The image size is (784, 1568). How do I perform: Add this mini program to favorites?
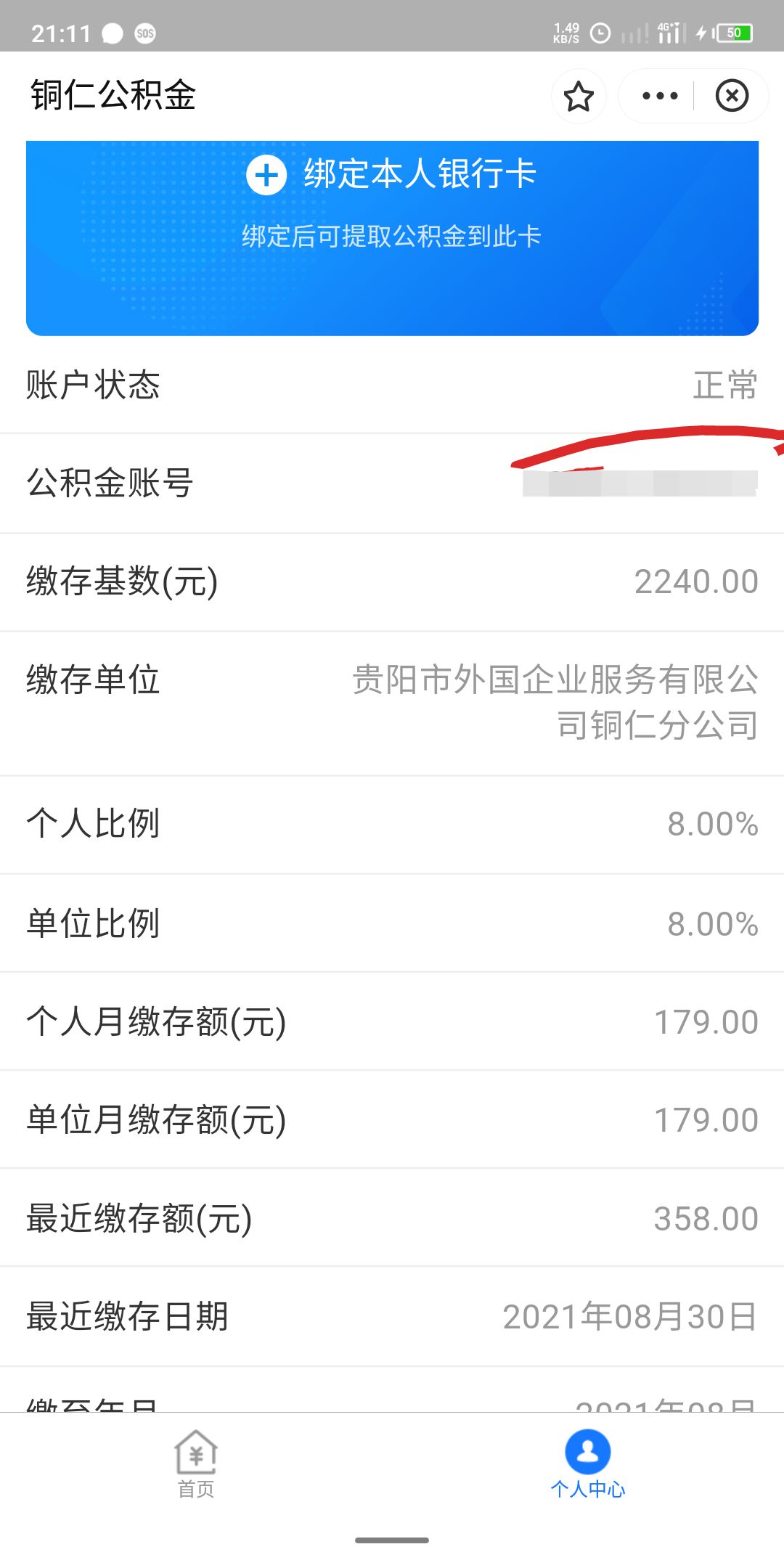579,96
